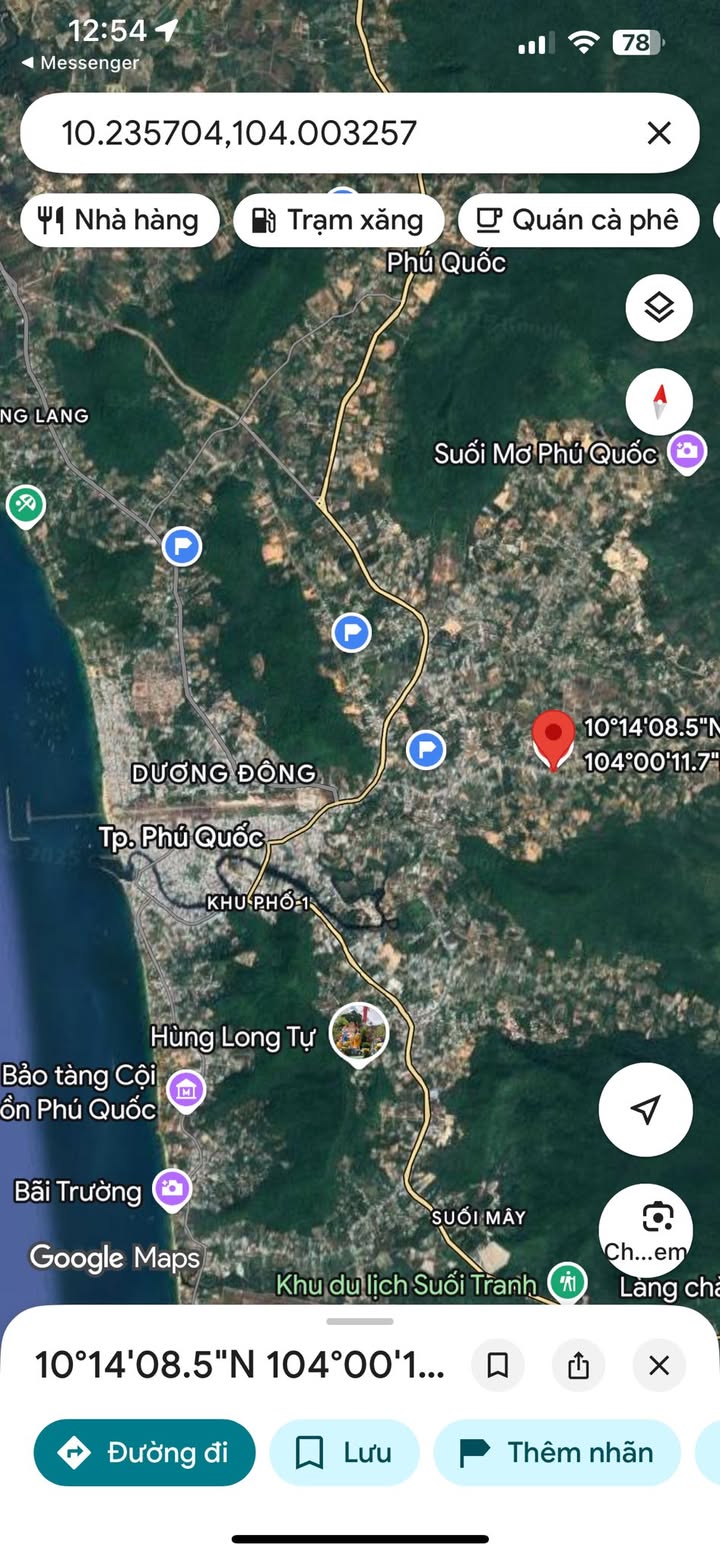Open the map layers selector
Screen dimensions: 720x1557
pos(659,308)
